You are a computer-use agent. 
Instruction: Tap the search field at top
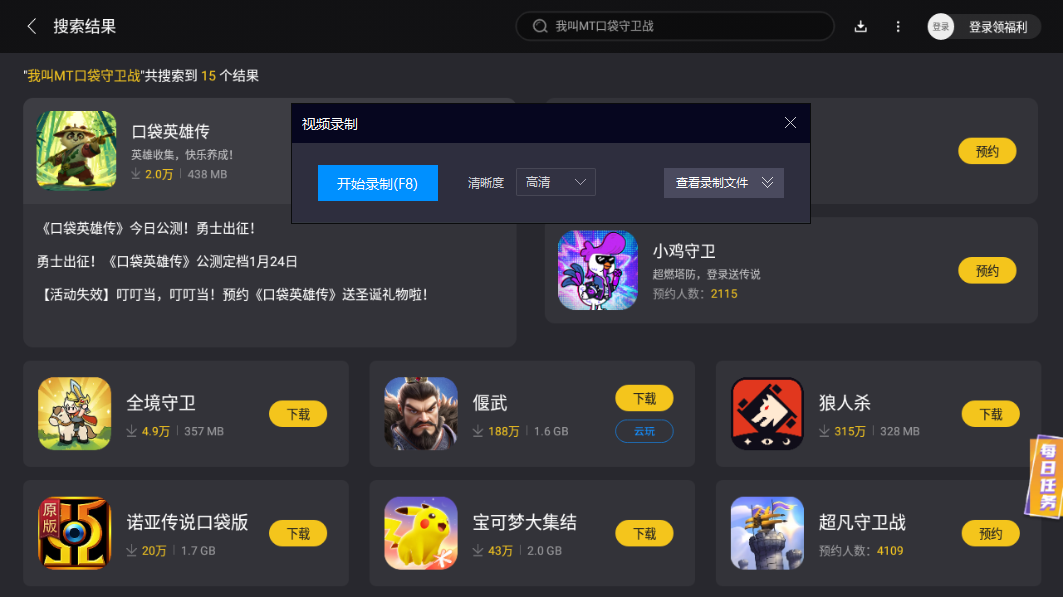[x=675, y=27]
